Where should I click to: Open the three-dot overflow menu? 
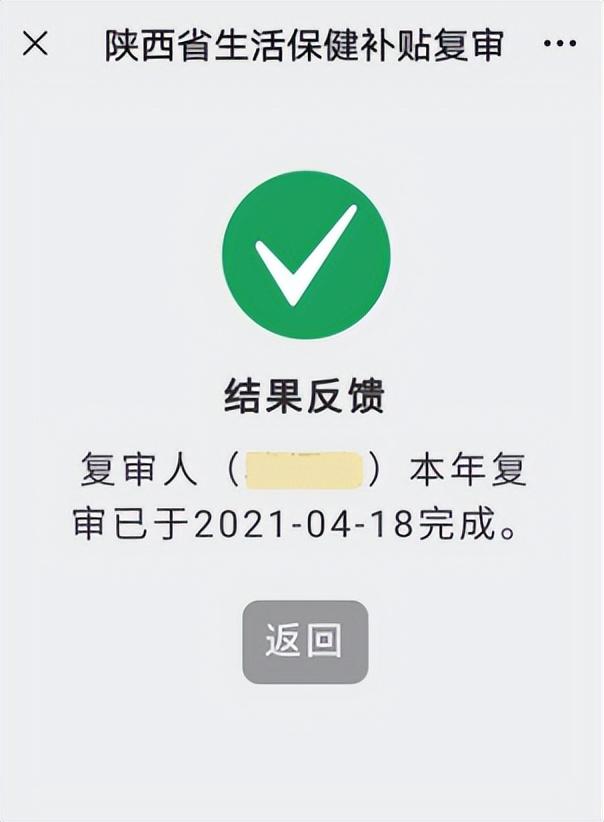559,45
